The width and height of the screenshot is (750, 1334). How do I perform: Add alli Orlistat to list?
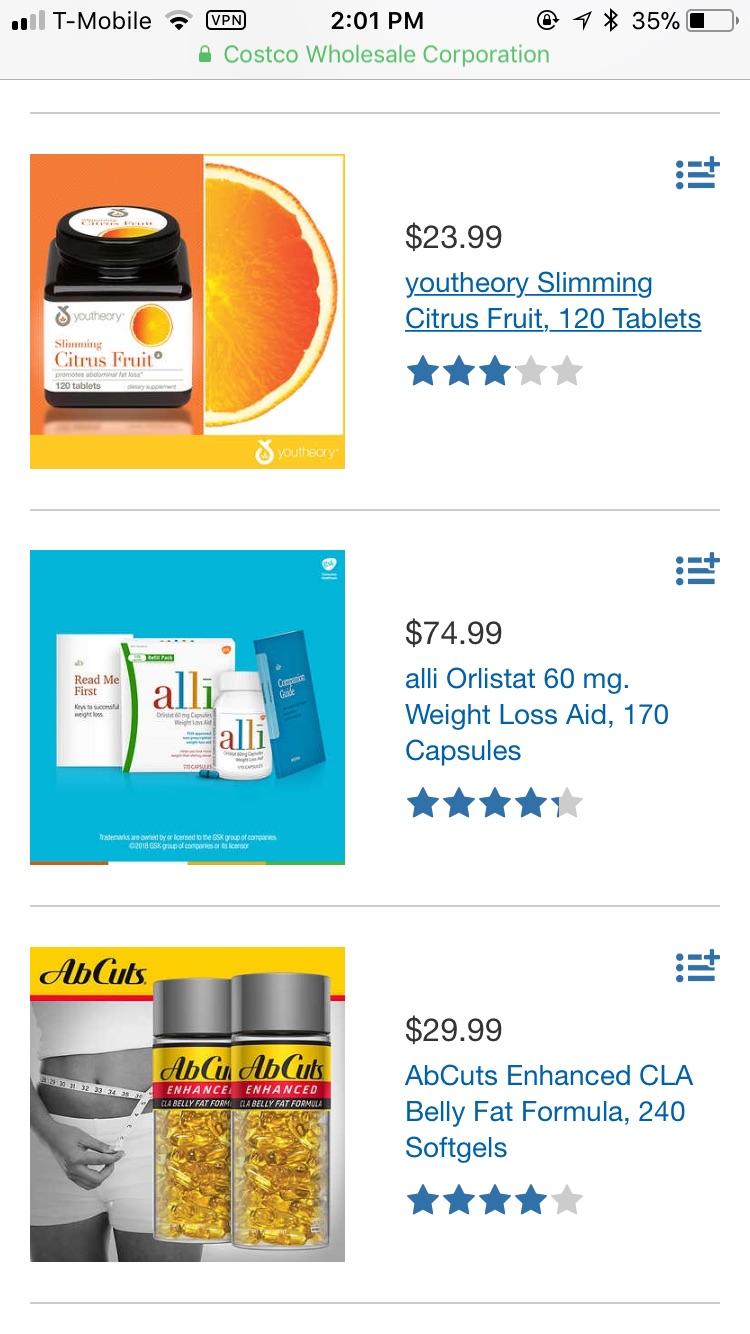(697, 570)
